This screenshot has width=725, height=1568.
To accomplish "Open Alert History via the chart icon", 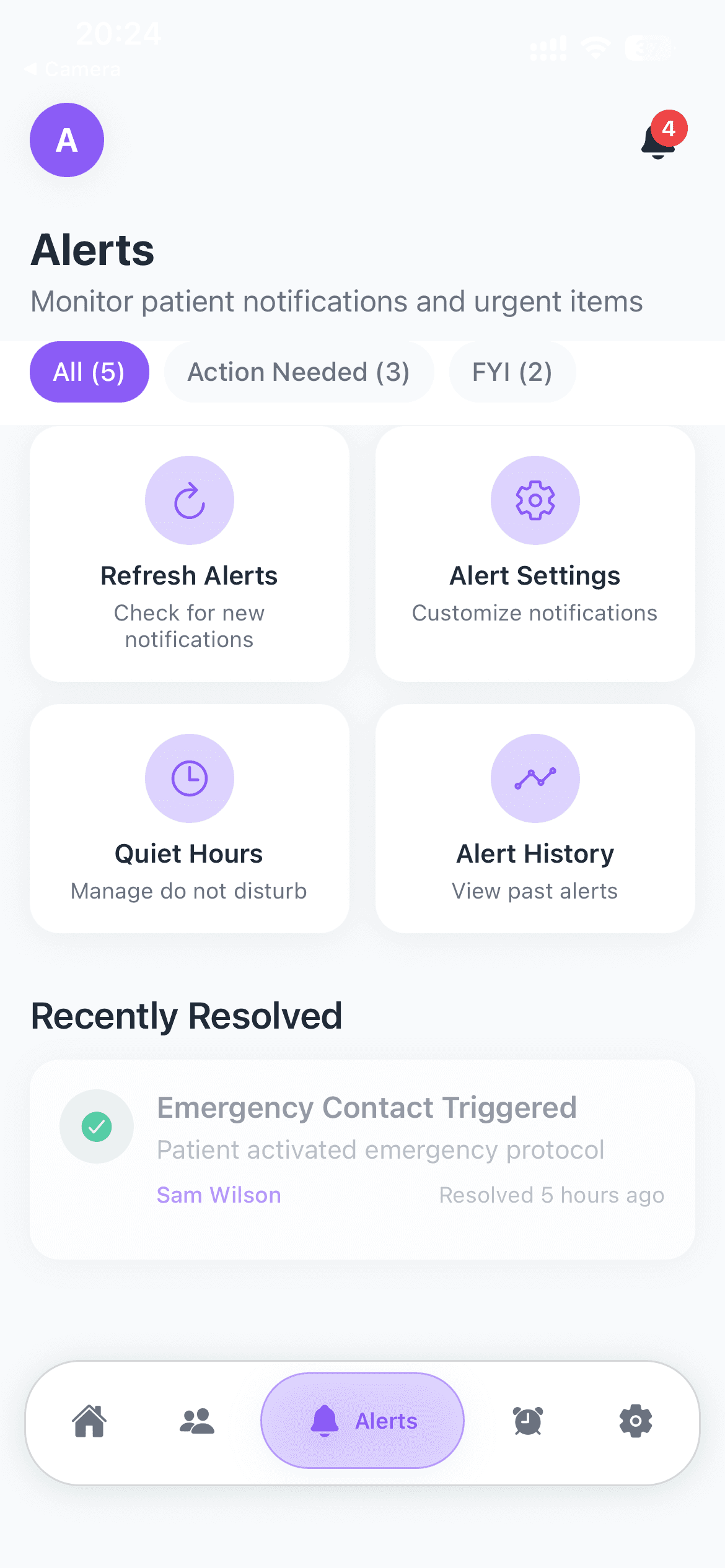I will pos(534,778).
